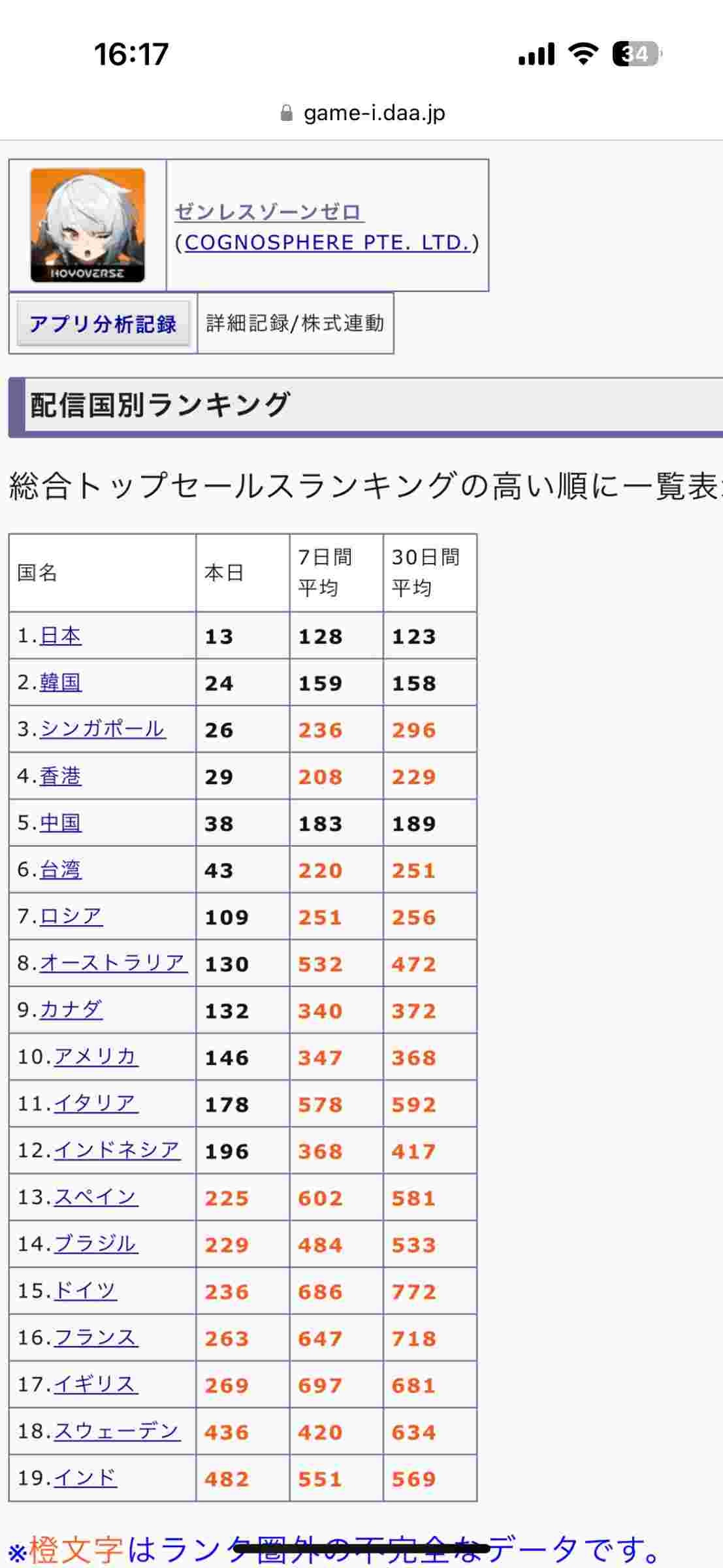Open the 韓国 country ranking link

tap(61, 683)
